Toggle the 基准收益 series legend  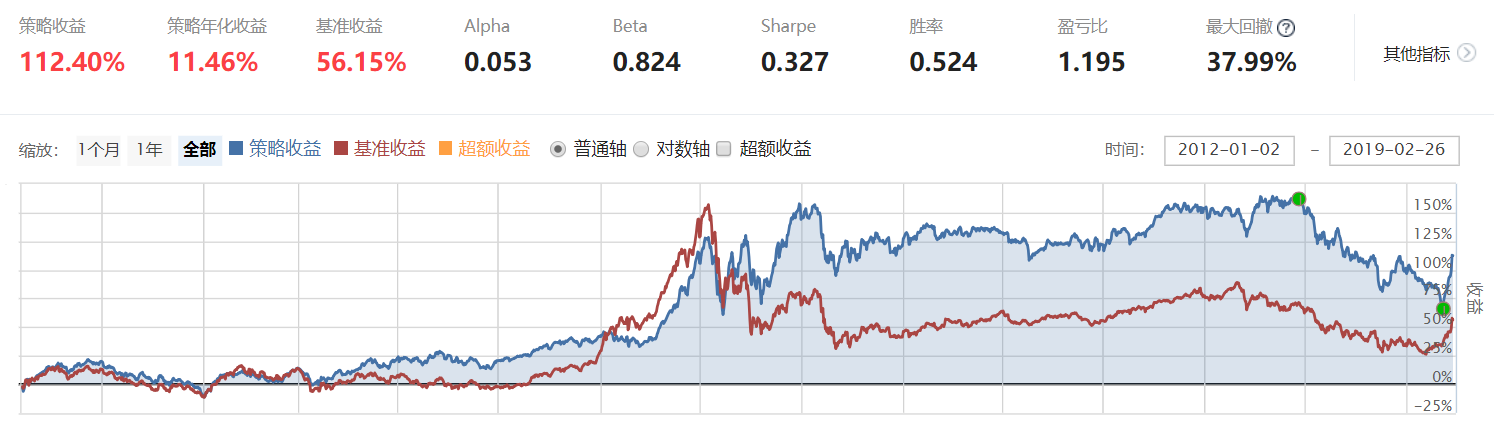pos(380,149)
